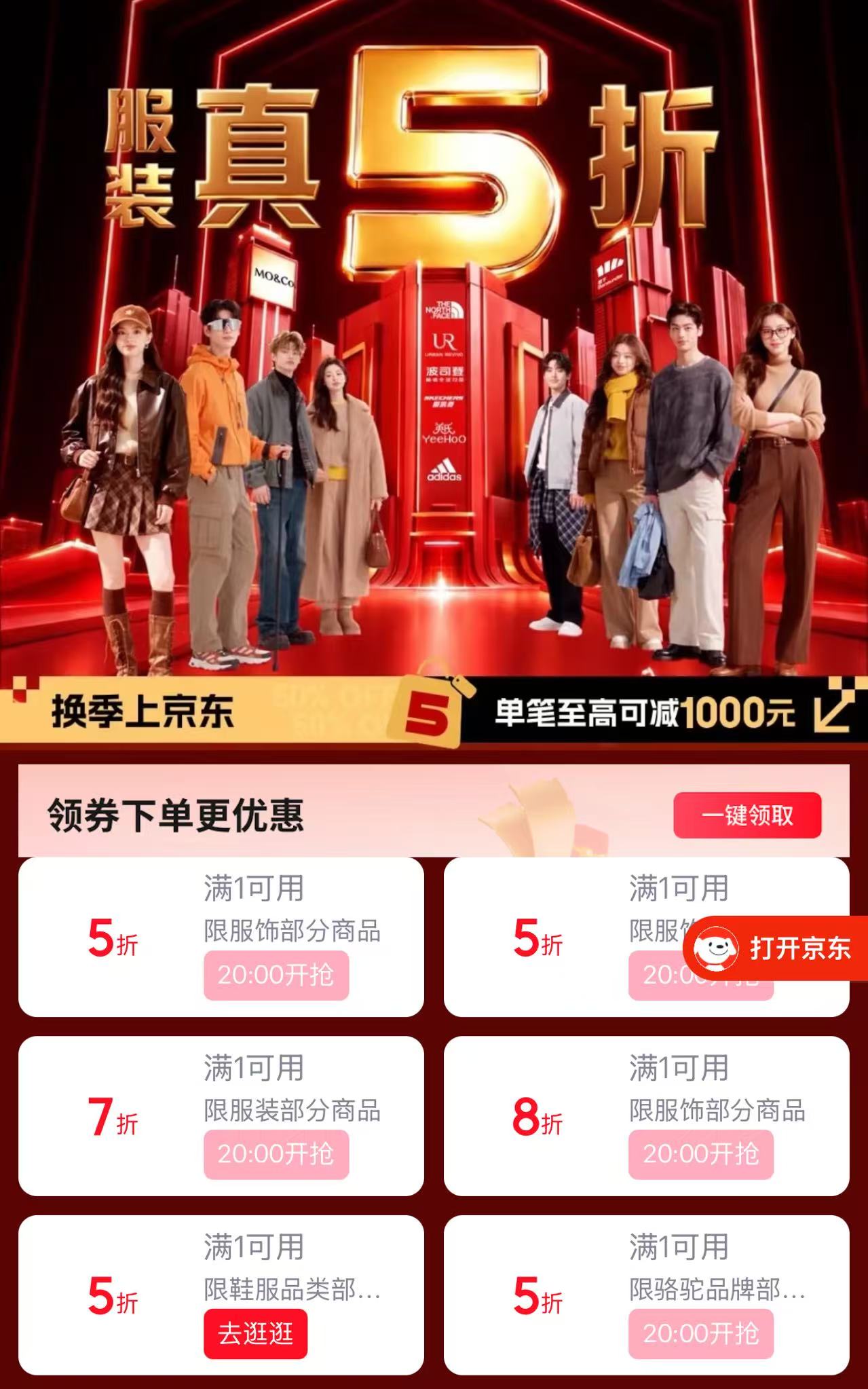Screen dimensions: 868x1389
Task: Tap 去逛逛 on the 鞋服品类 coupon
Action: pyautogui.click(x=255, y=1334)
